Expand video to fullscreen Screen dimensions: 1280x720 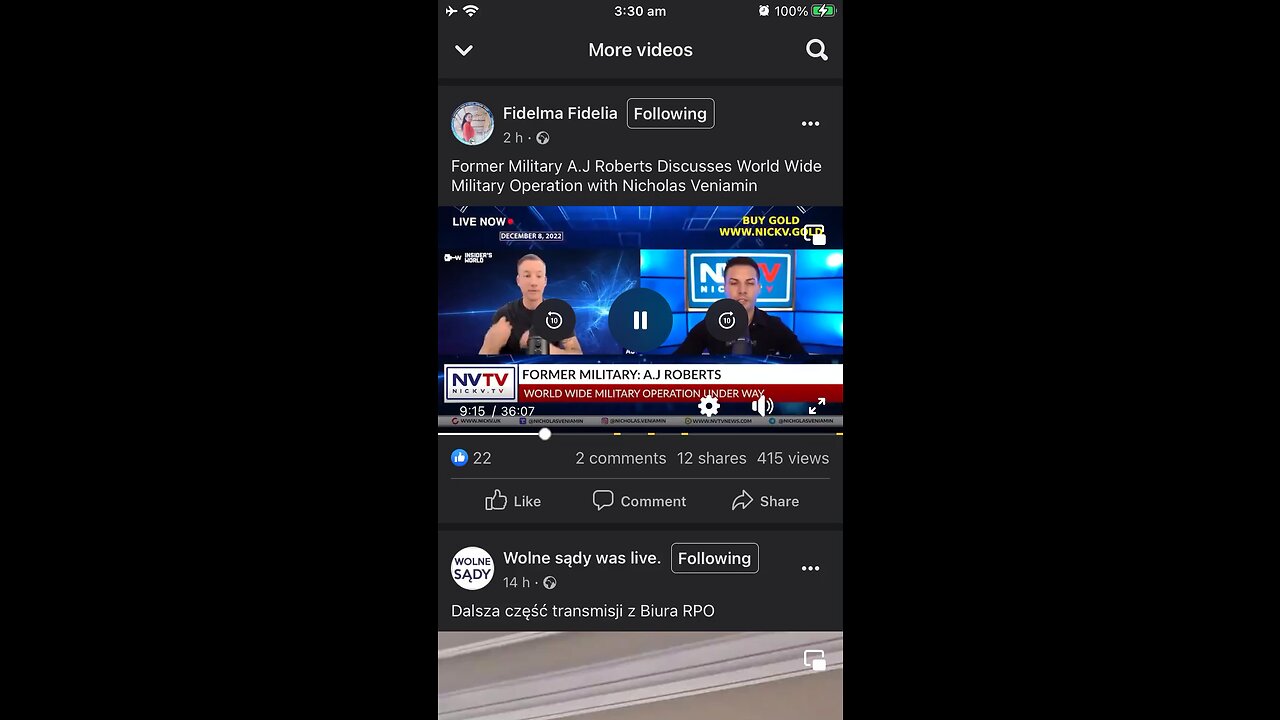pyautogui.click(x=817, y=406)
